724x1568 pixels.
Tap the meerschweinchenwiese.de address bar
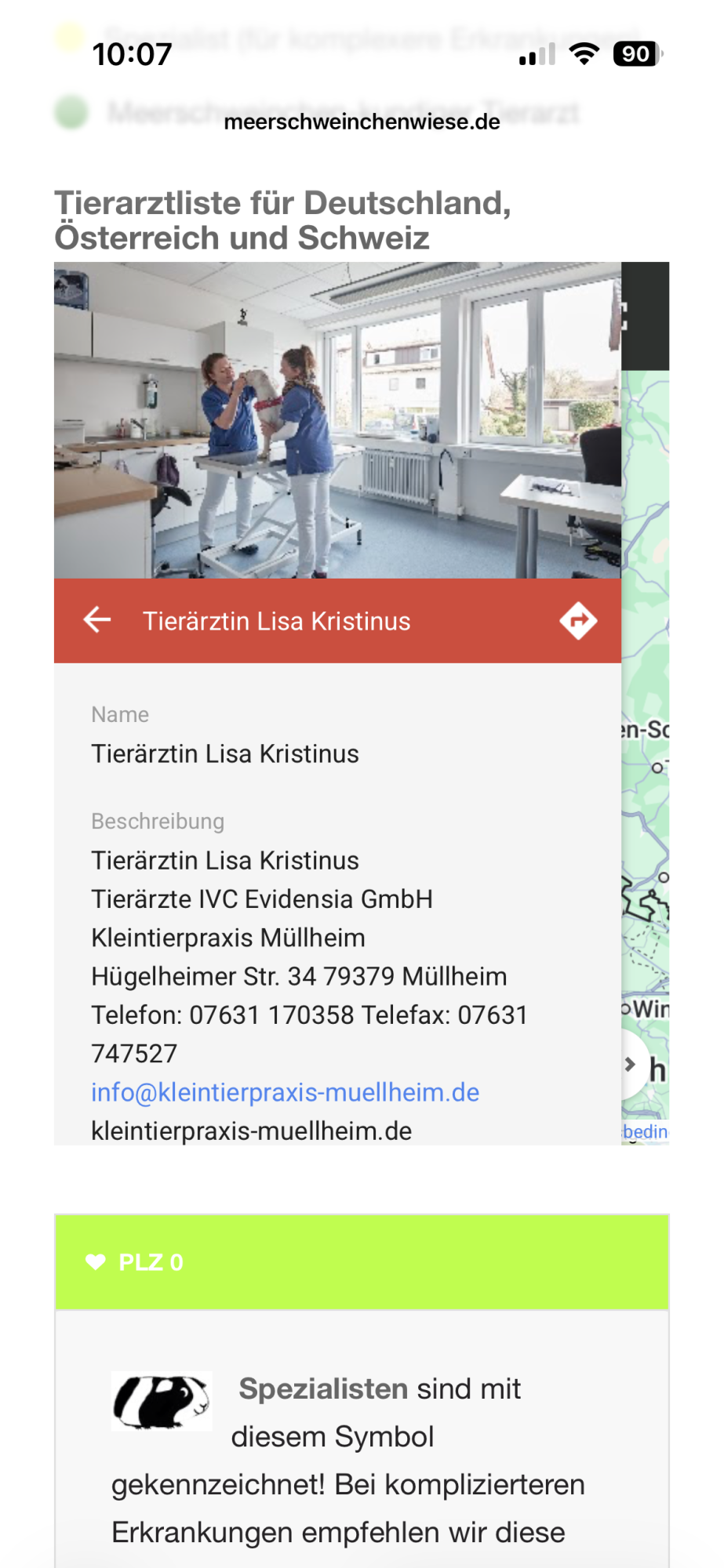[x=362, y=122]
